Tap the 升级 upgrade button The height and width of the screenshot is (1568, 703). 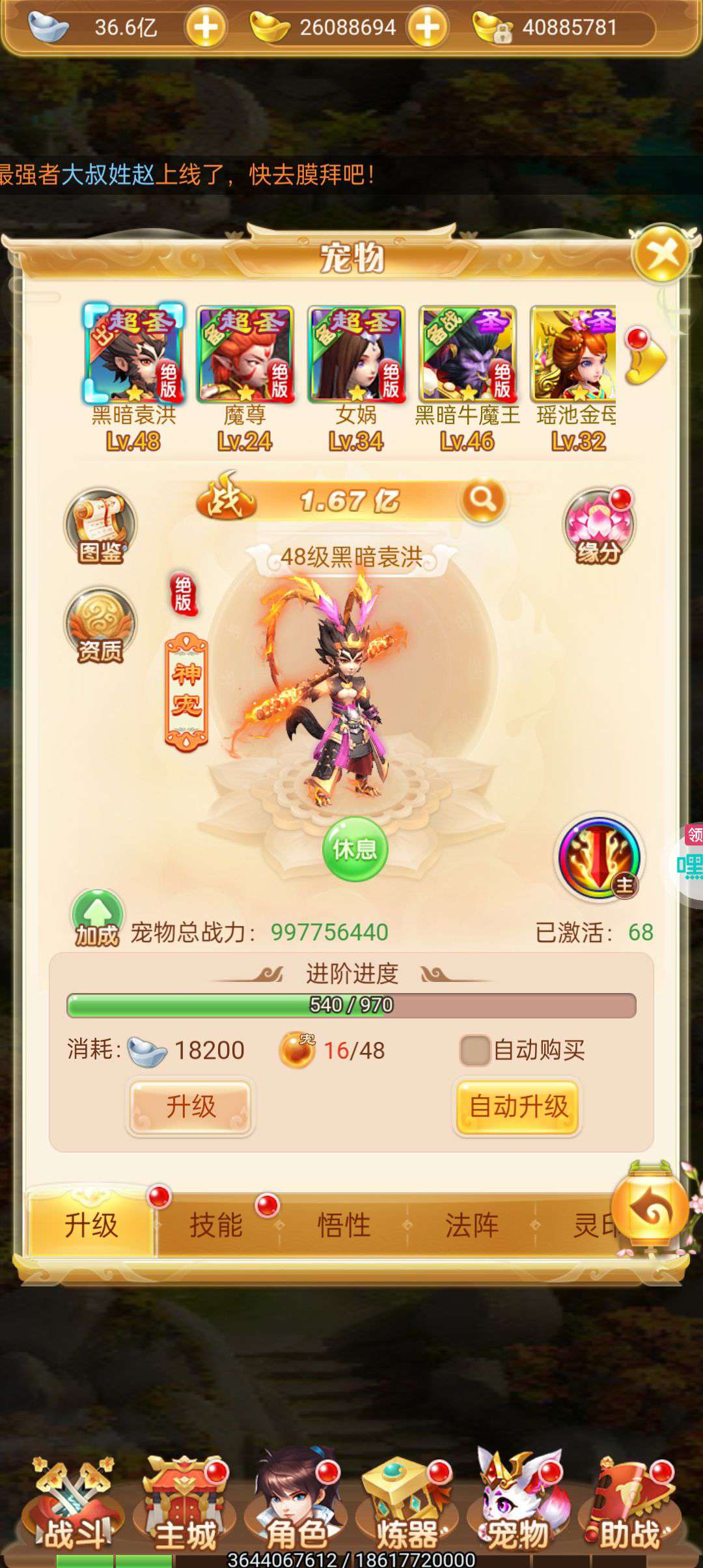coord(190,1106)
